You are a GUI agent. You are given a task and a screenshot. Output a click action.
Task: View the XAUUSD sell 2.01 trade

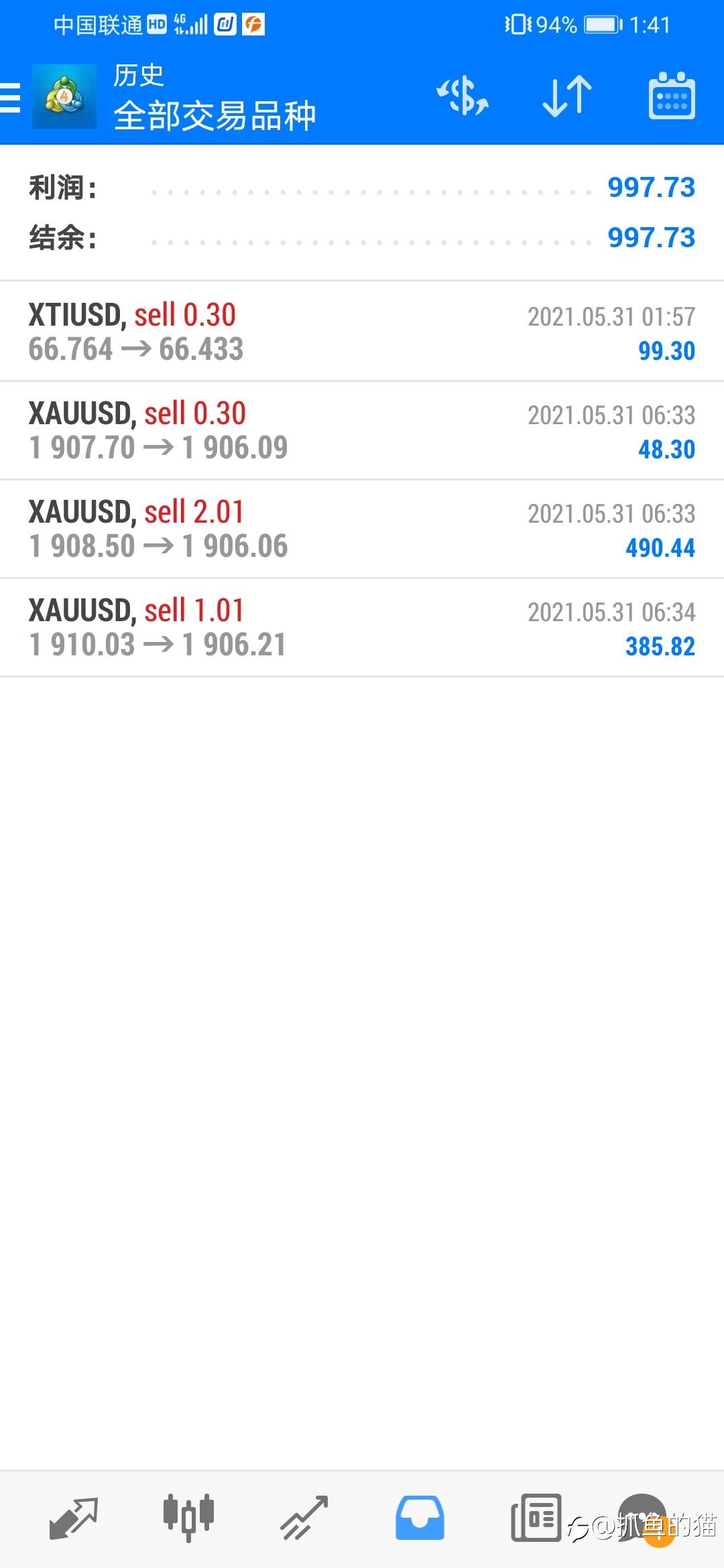tap(362, 529)
